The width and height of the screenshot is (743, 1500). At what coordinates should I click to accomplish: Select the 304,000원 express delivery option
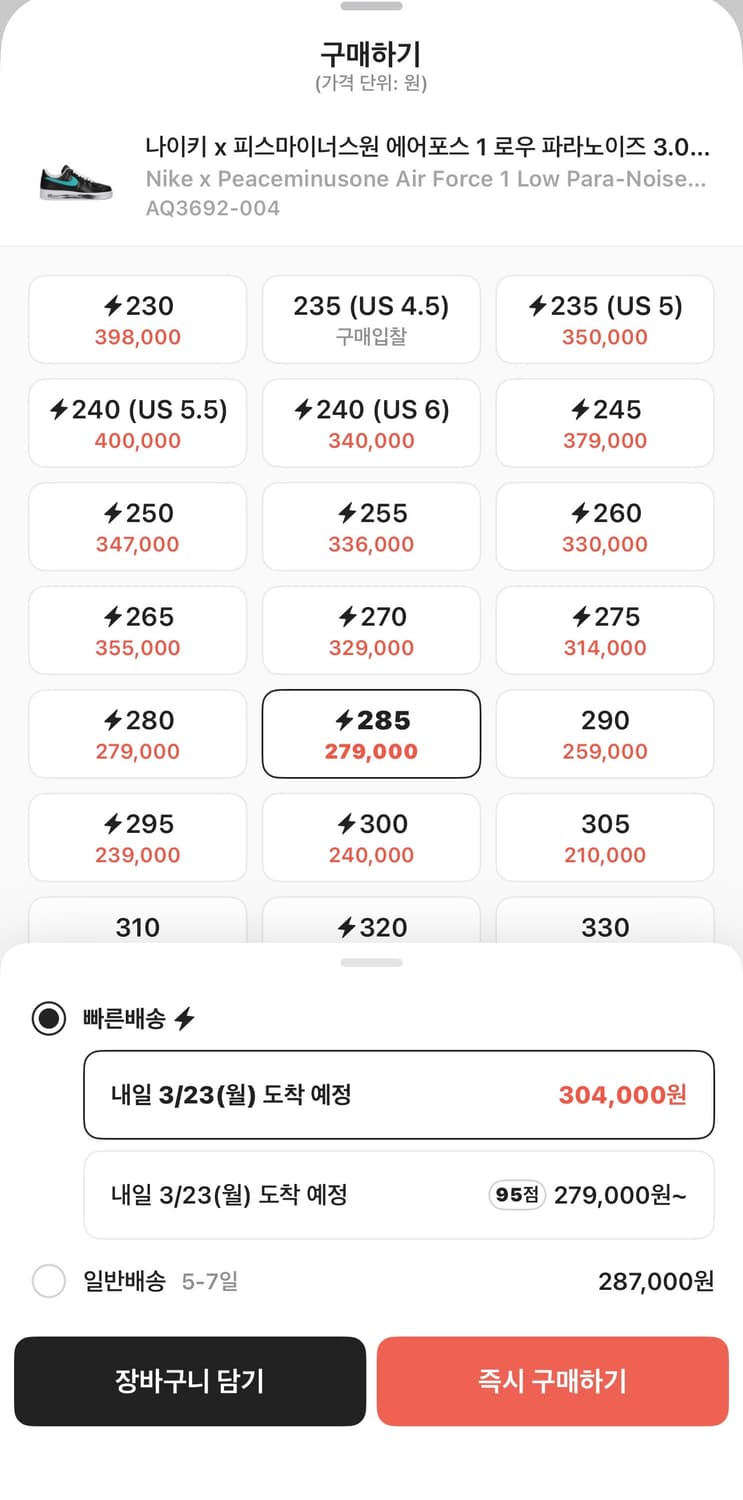pos(398,1094)
